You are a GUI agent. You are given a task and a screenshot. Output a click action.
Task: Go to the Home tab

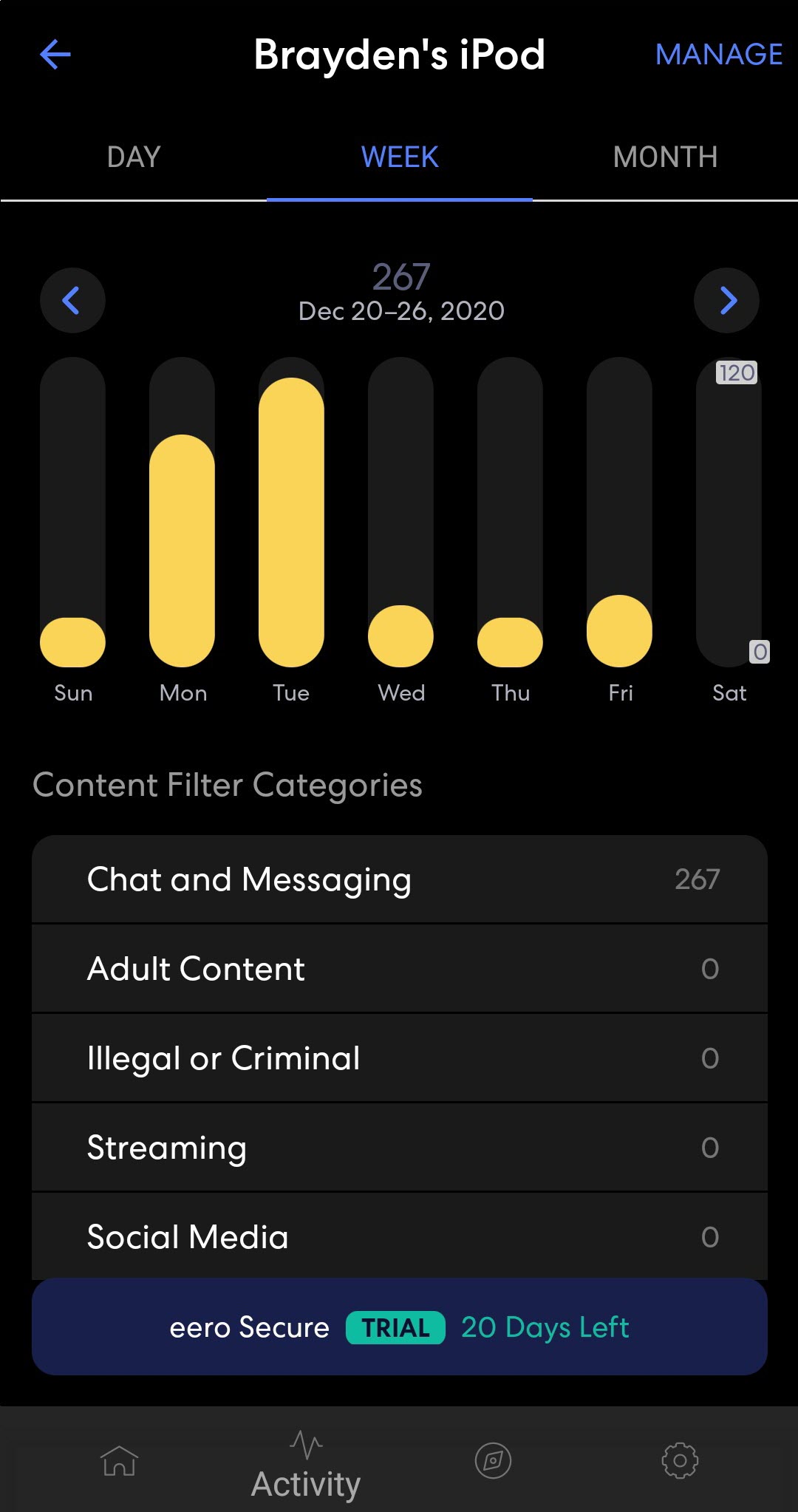(119, 1460)
